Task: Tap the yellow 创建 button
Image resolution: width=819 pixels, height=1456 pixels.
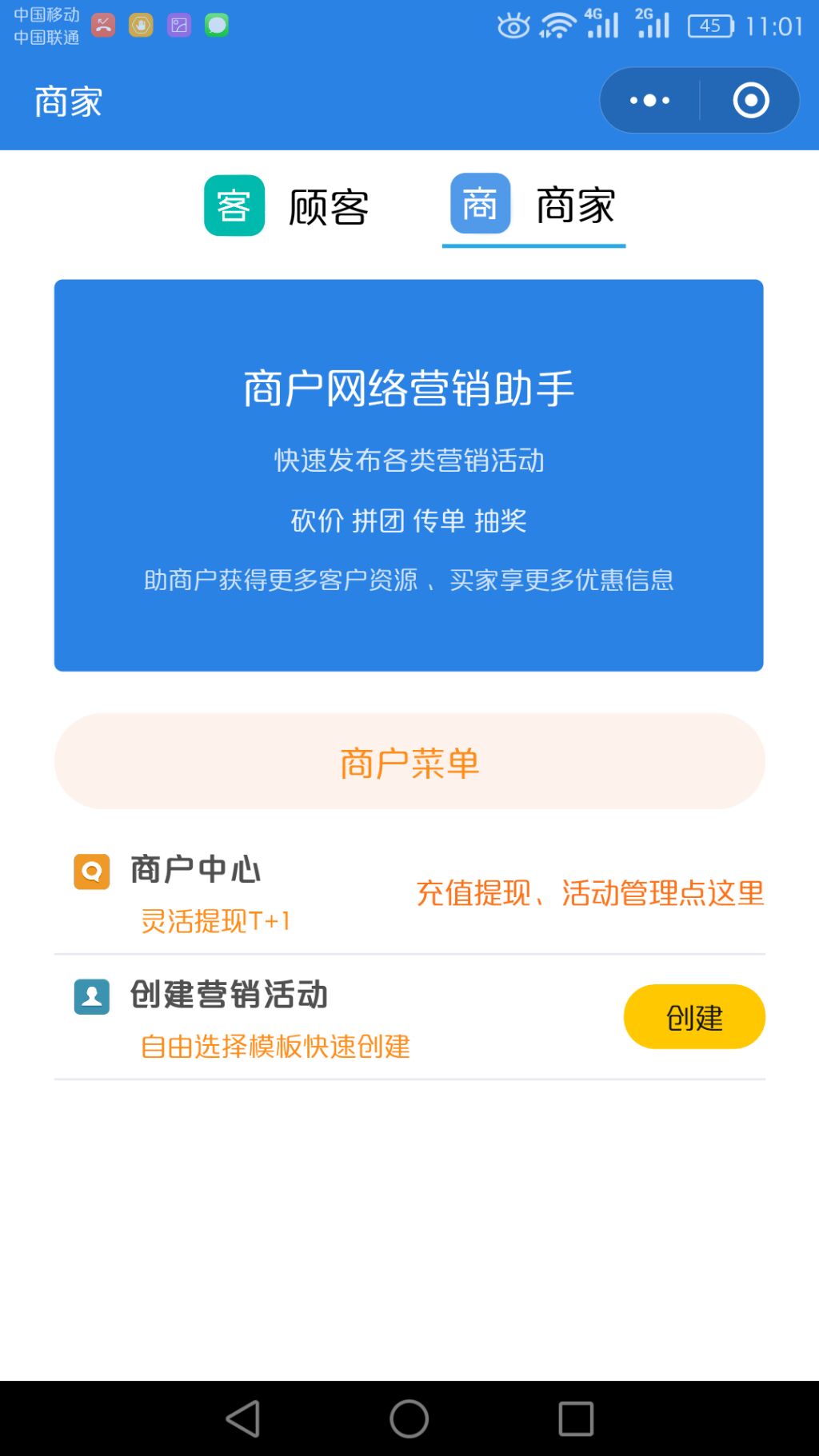Action: tap(693, 1017)
